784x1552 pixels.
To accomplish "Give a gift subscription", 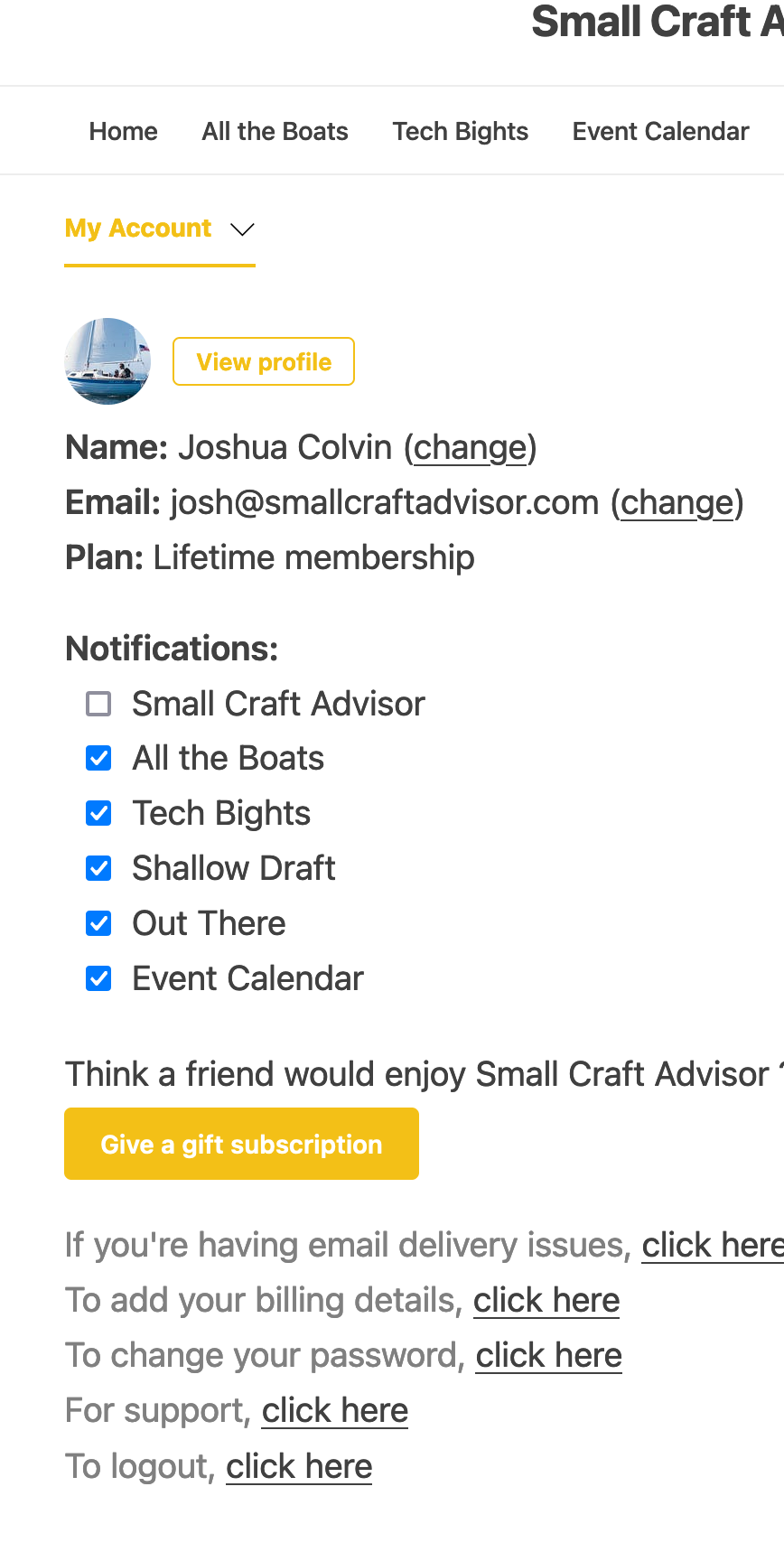I will point(241,1144).
